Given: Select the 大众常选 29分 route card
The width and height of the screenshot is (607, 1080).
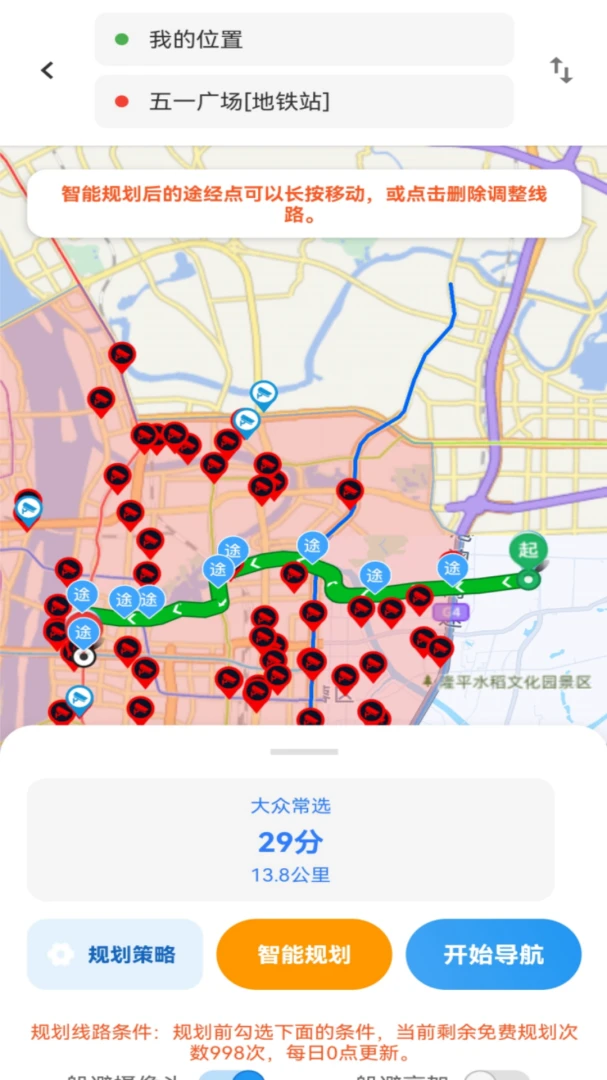Looking at the screenshot, I should [x=291, y=840].
